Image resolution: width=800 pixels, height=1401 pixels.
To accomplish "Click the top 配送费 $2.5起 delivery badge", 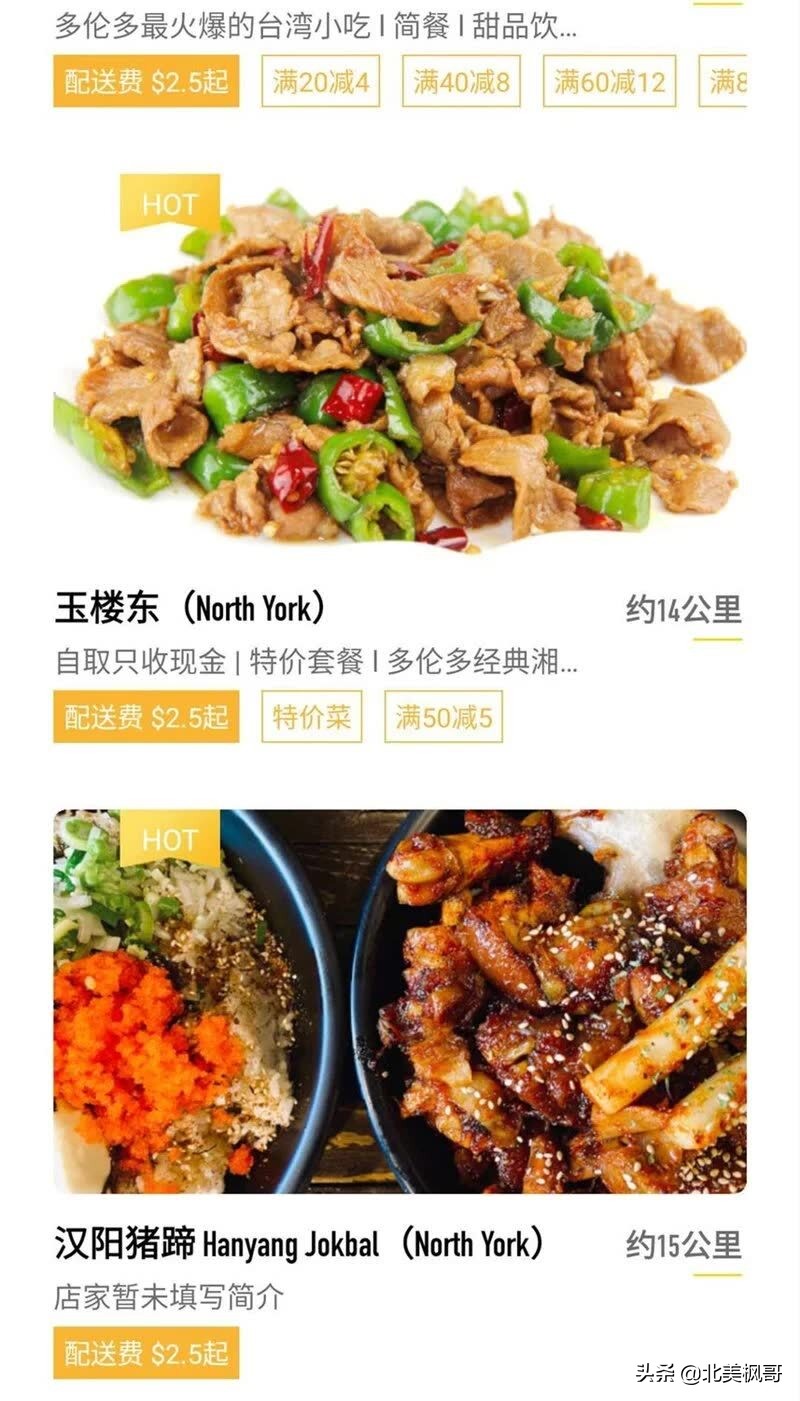I will click(144, 82).
